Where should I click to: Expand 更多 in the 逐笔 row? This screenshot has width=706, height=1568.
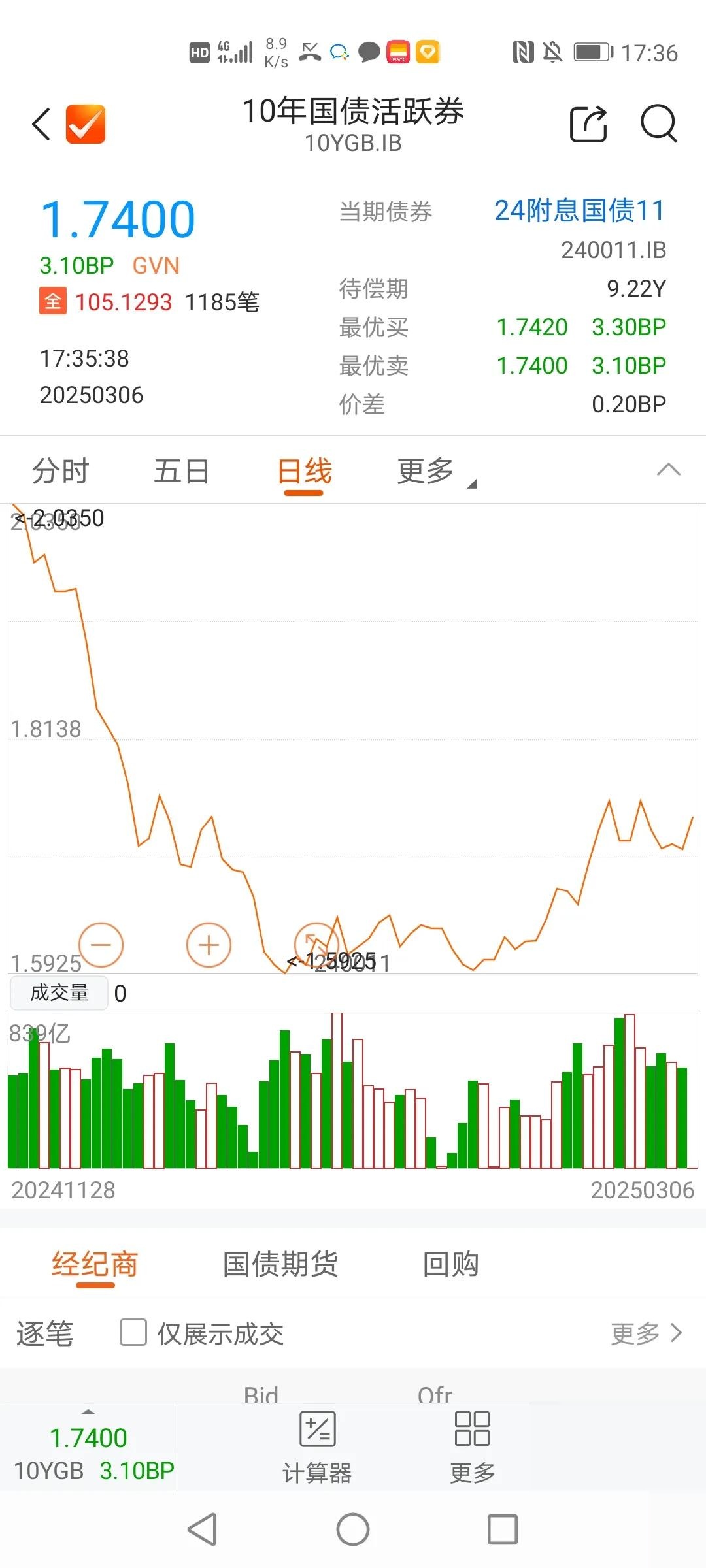point(647,1333)
